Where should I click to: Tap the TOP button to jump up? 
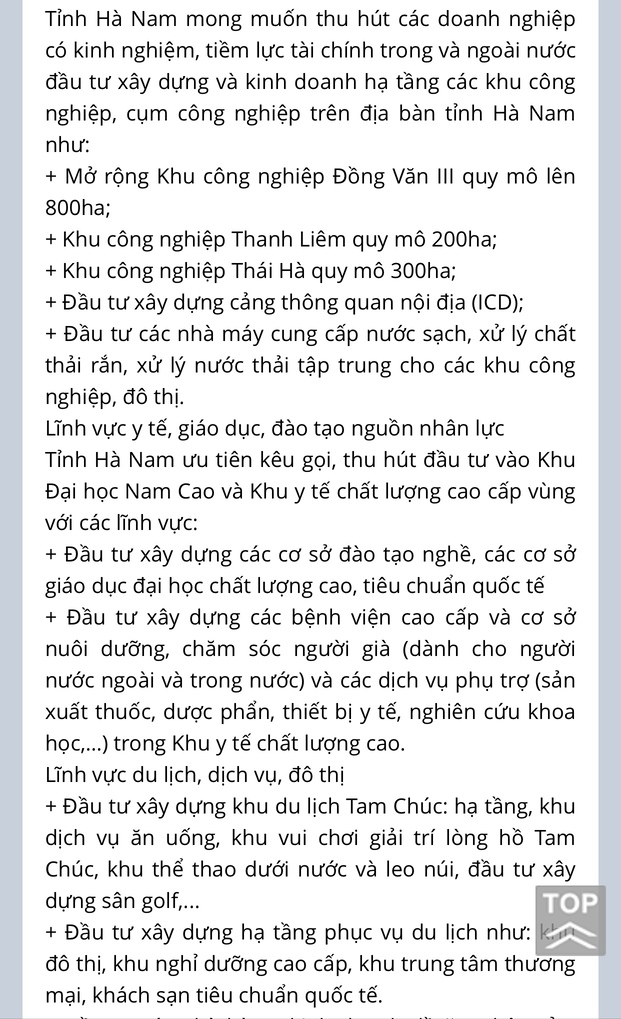click(x=570, y=919)
